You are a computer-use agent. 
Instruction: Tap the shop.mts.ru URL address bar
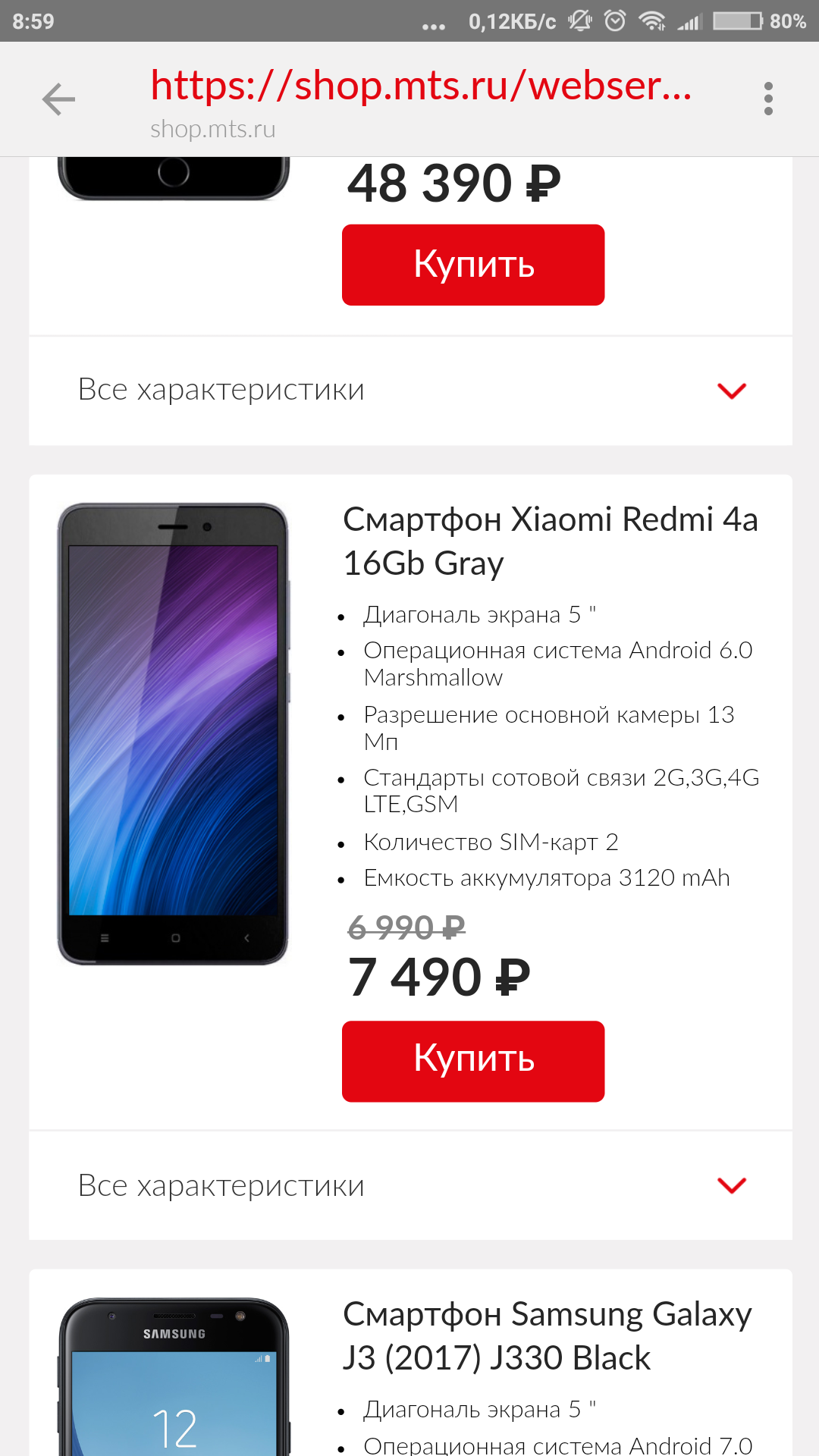tap(421, 99)
